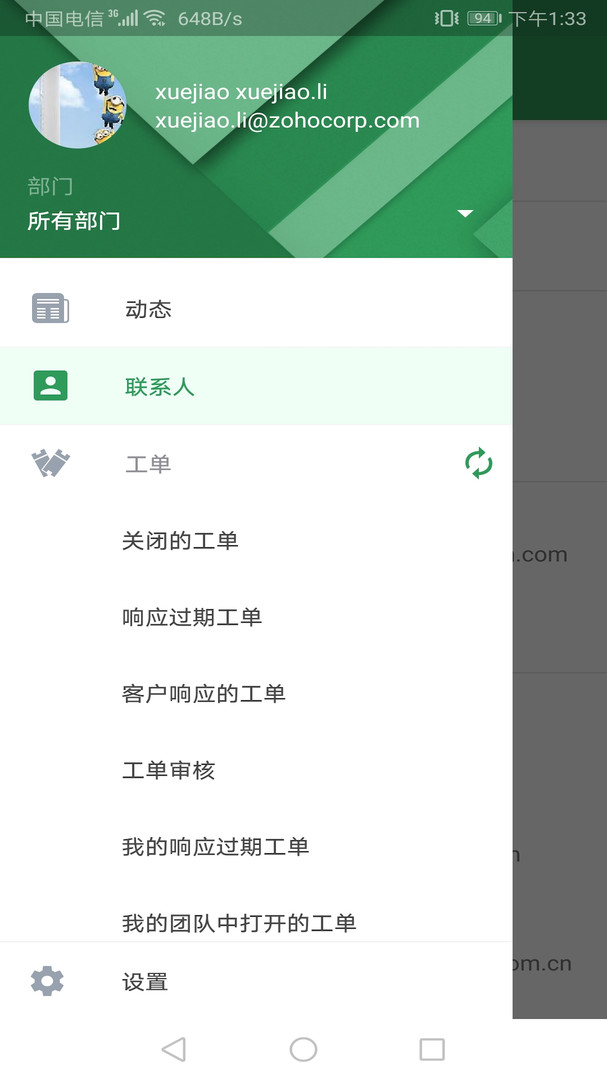Open 关闭的工单 view
This screenshot has height=1080, width=607.
pos(180,541)
